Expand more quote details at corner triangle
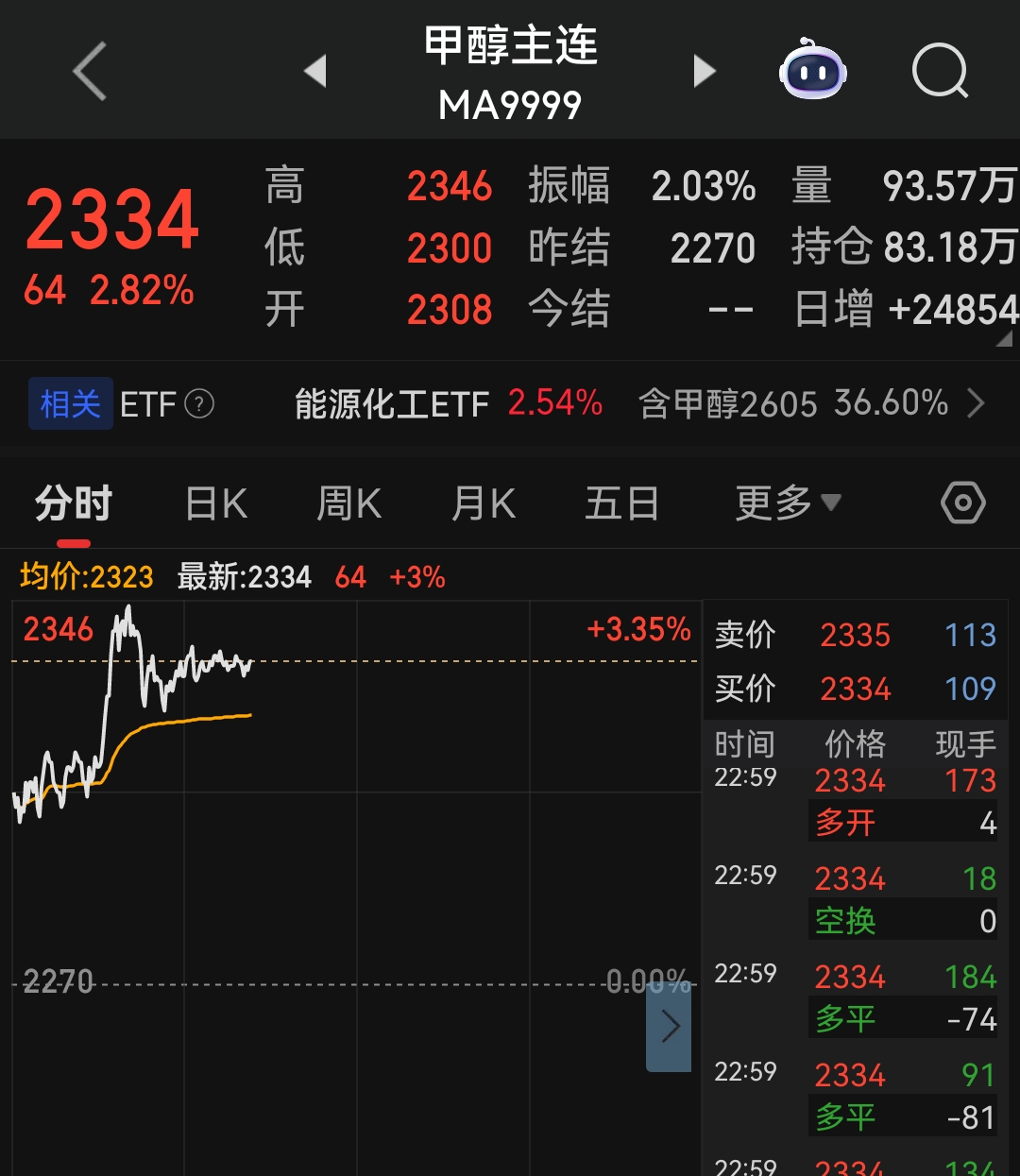The height and width of the screenshot is (1176, 1020). 1004,338
